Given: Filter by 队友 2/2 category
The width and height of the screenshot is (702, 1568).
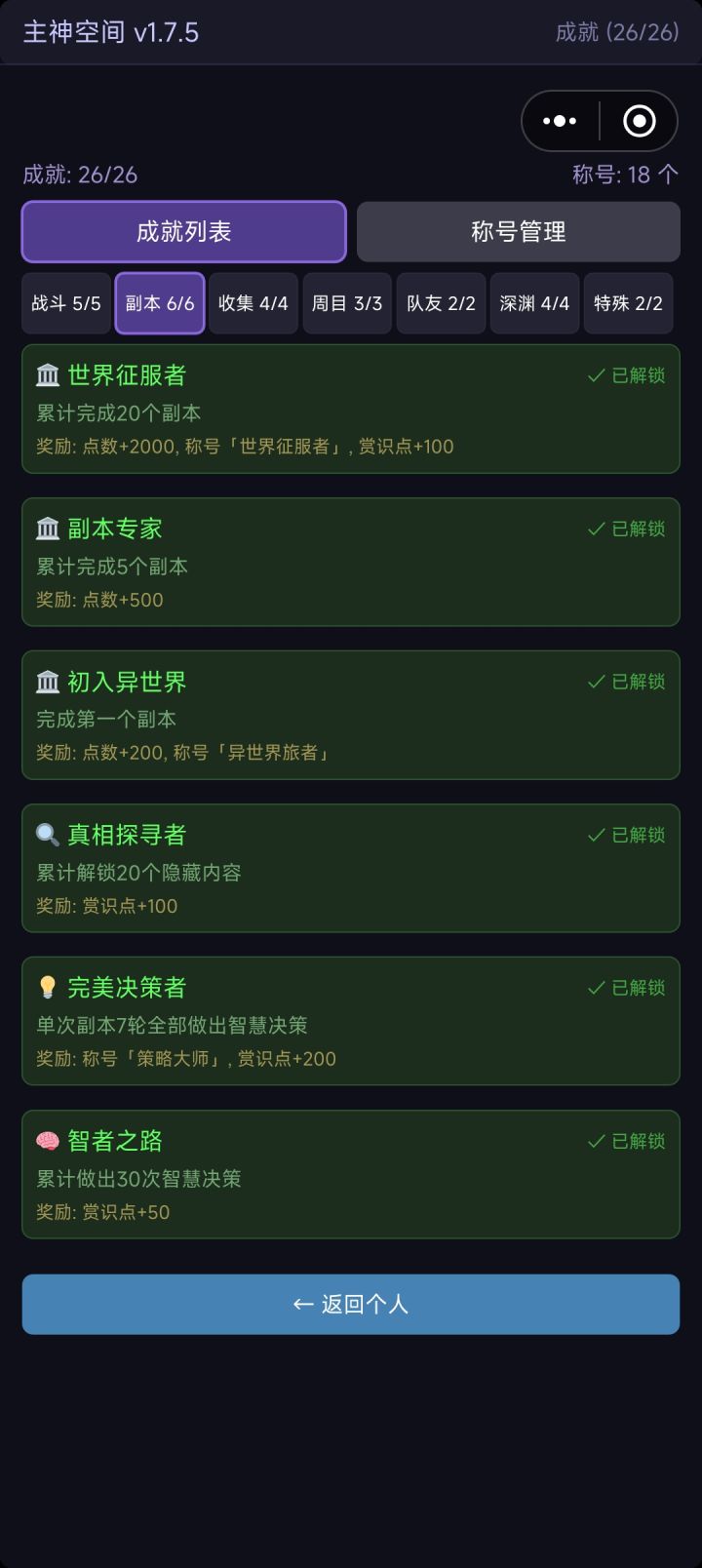Looking at the screenshot, I should (x=441, y=303).
